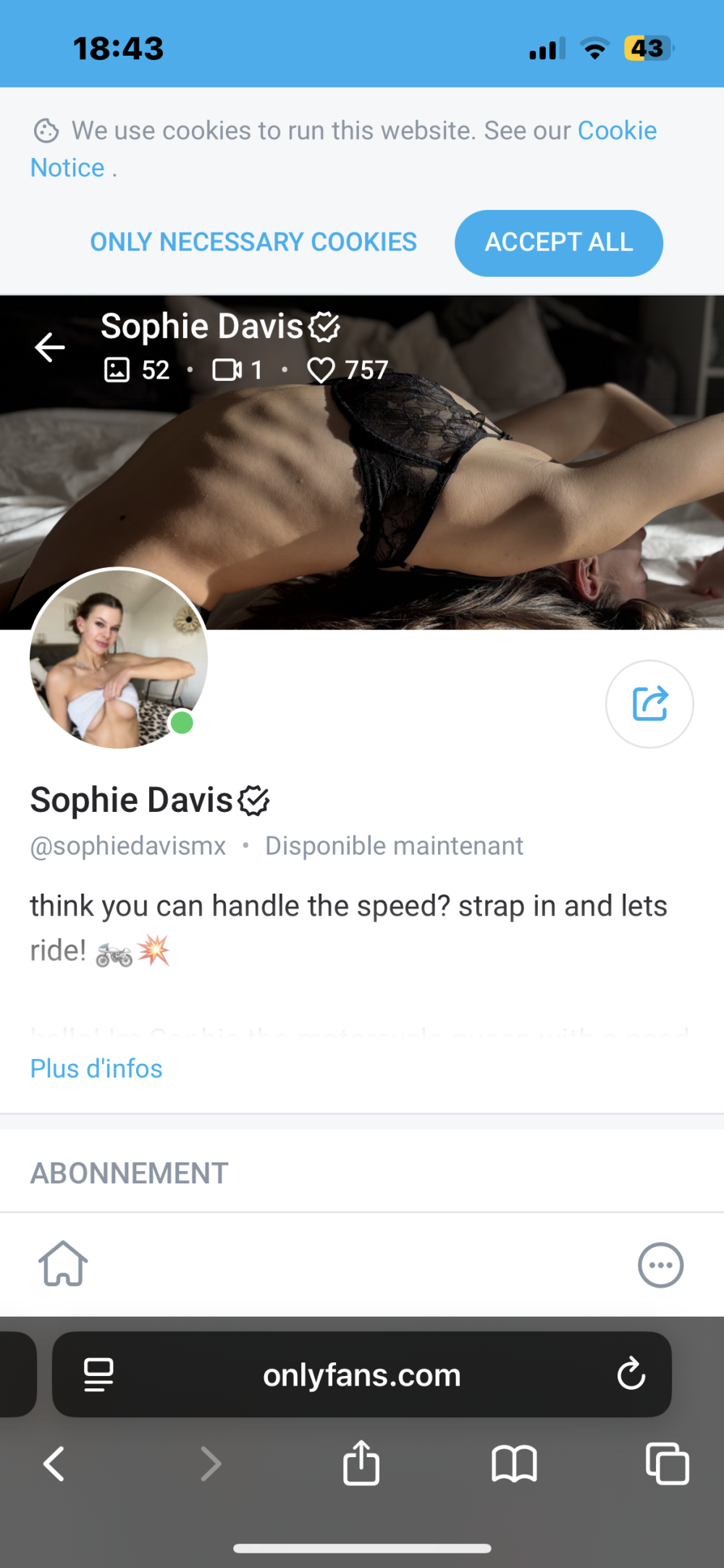
Task: Show open Safari tabs
Action: click(667, 1464)
